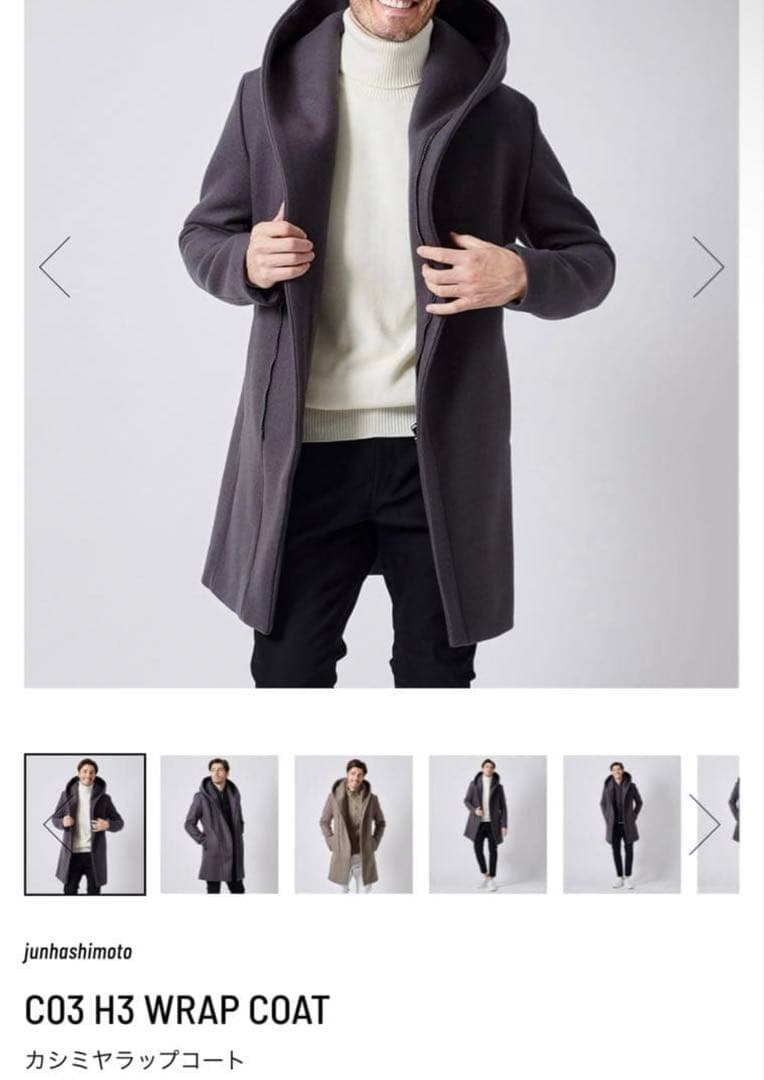The image size is (764, 1080).
Task: Select the second thumbnail of gray coat
Action: [x=219, y=824]
